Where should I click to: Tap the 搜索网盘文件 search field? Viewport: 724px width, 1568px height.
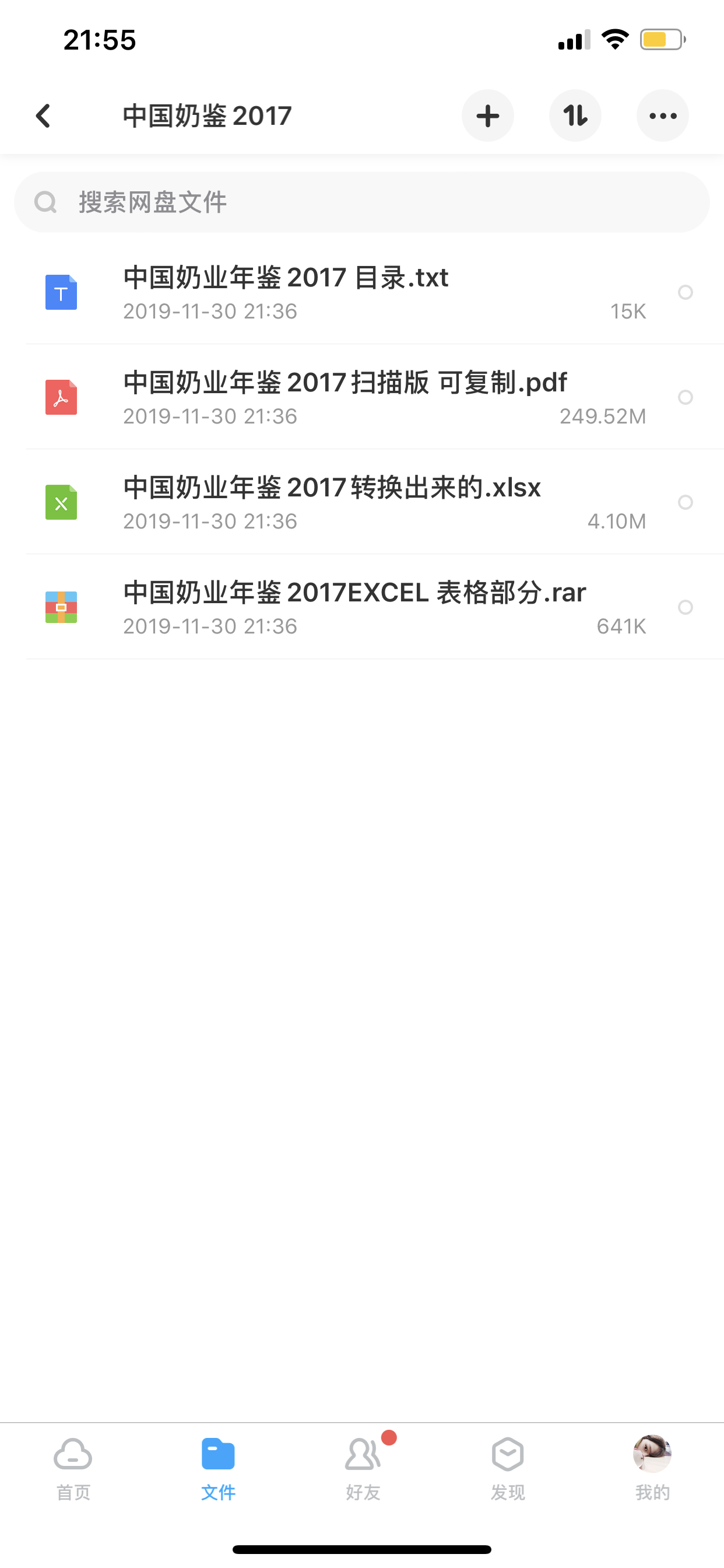point(361,202)
